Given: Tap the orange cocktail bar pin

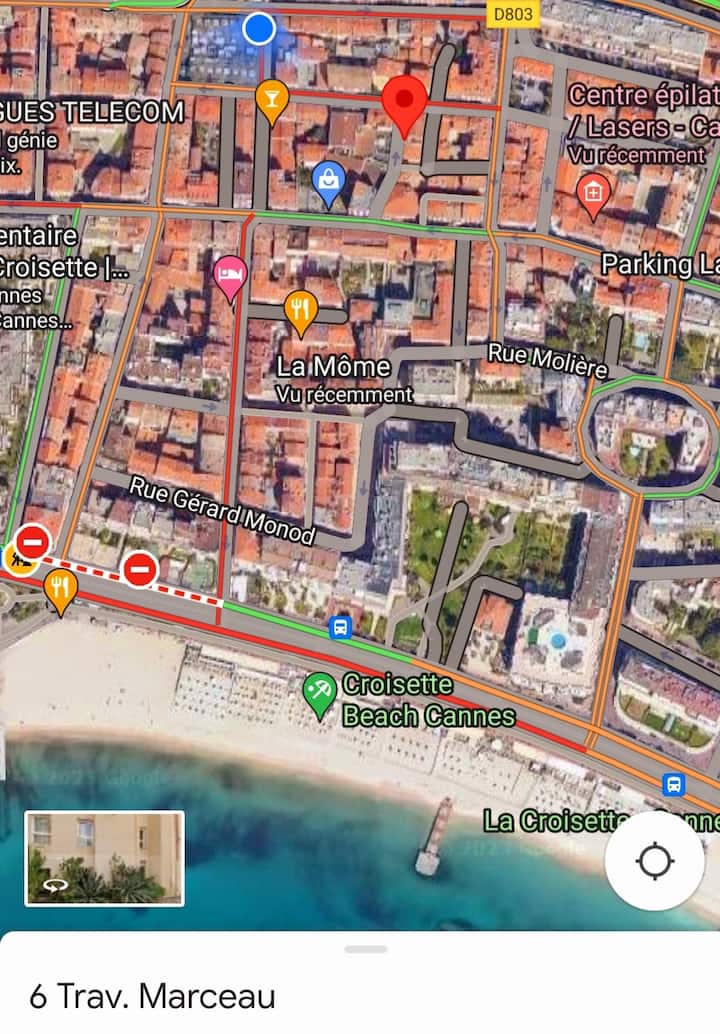Looking at the screenshot, I should pyautogui.click(x=272, y=102).
